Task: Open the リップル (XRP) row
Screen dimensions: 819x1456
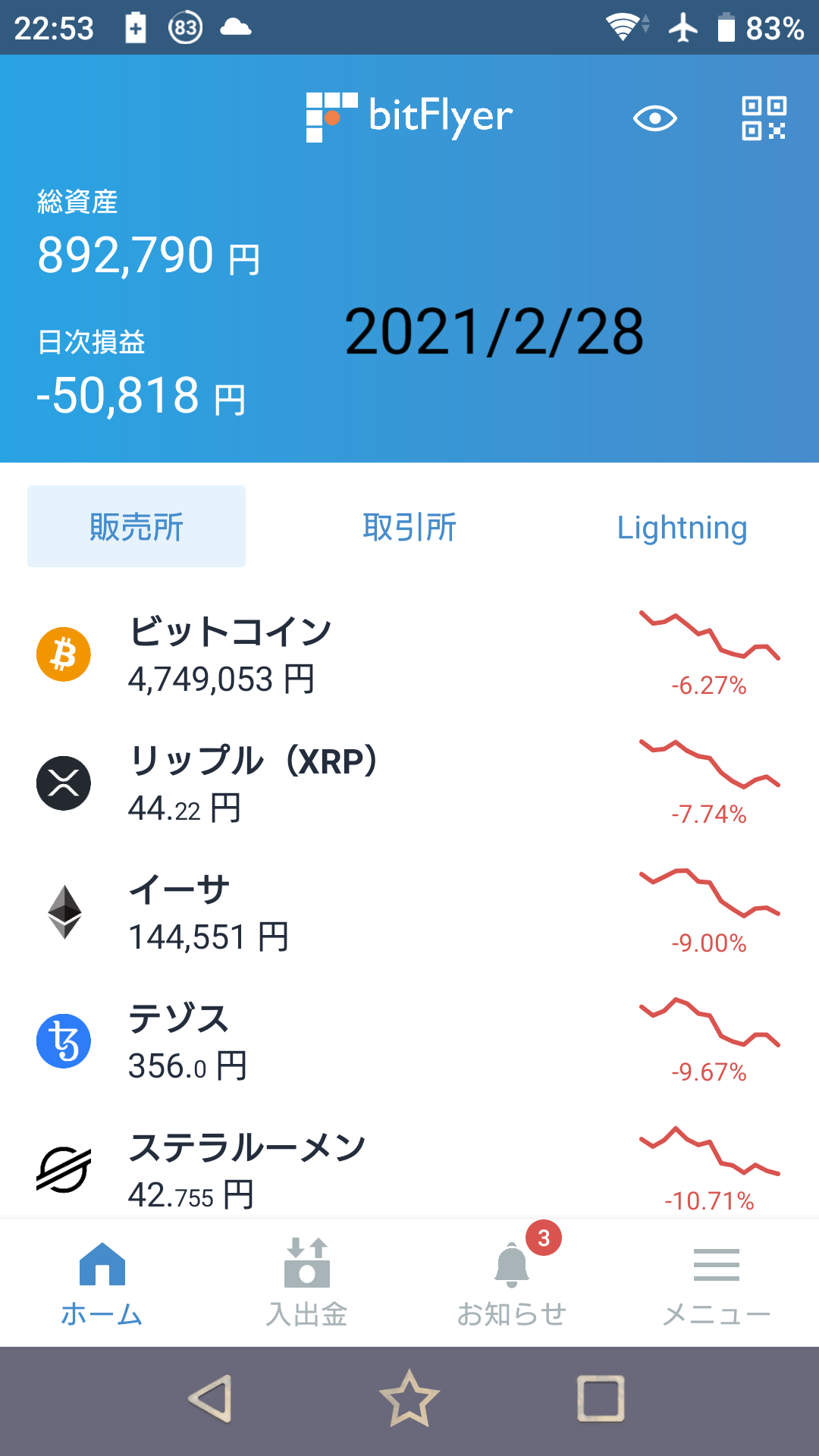Action: click(x=409, y=783)
